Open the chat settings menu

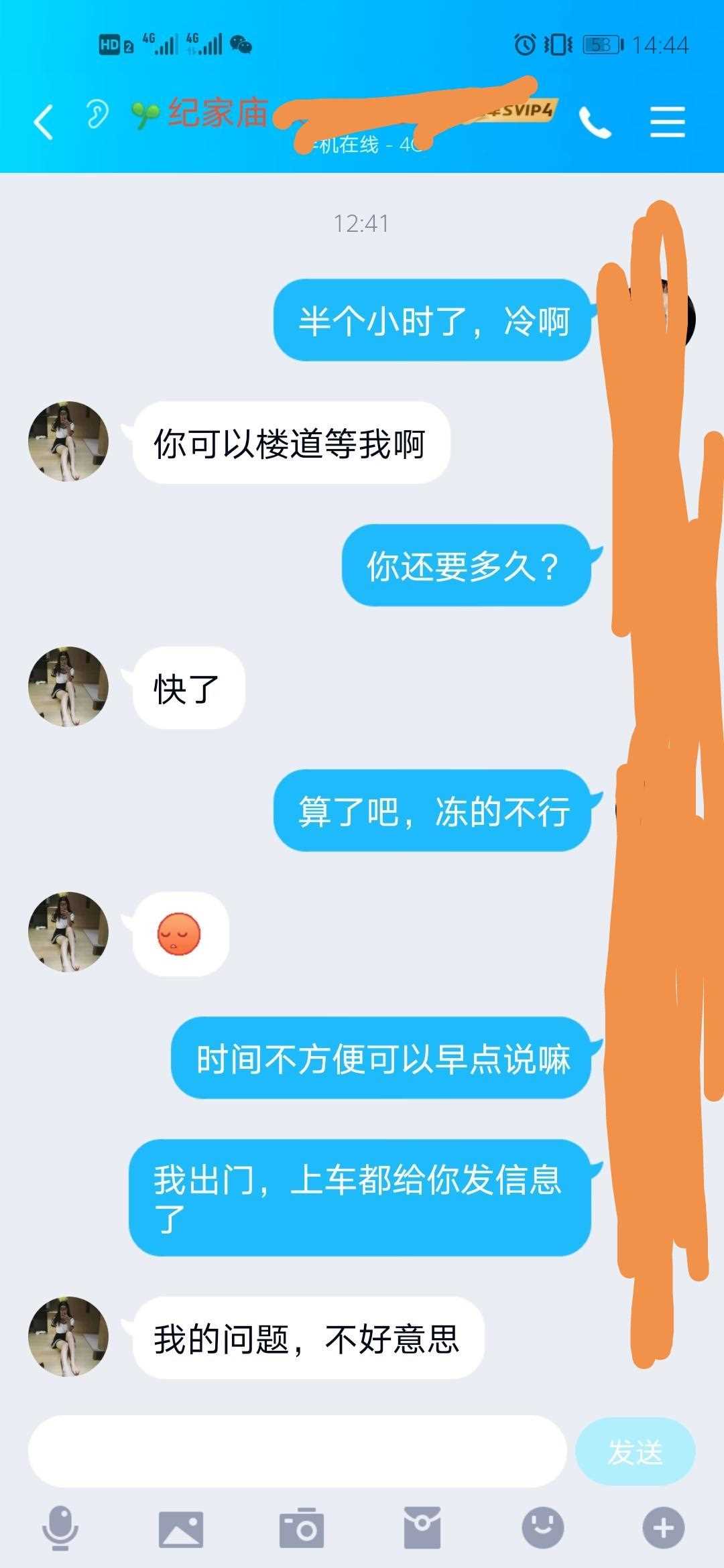tap(667, 123)
